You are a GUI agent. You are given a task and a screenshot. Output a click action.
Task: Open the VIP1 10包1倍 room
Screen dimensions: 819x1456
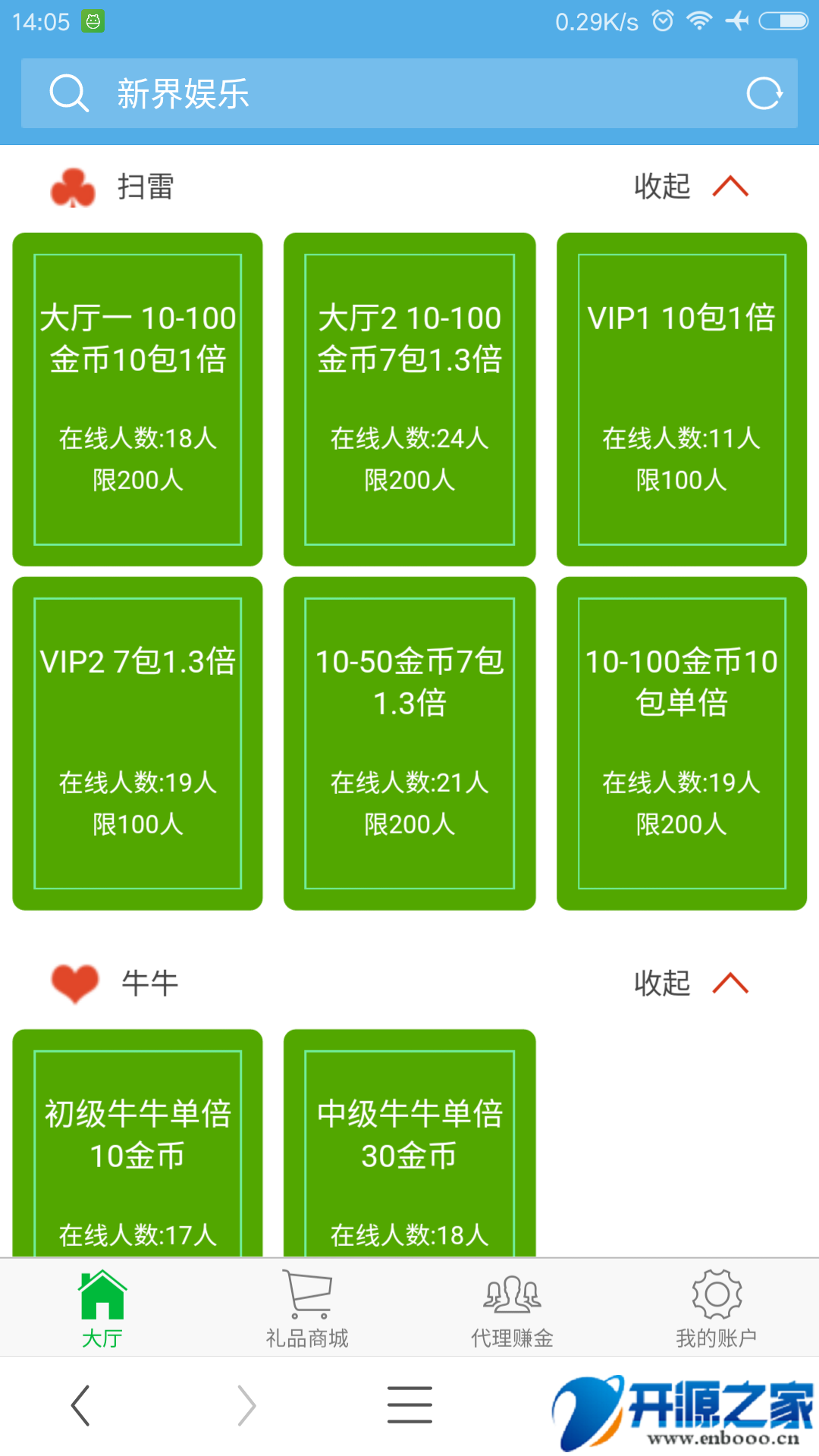click(682, 400)
